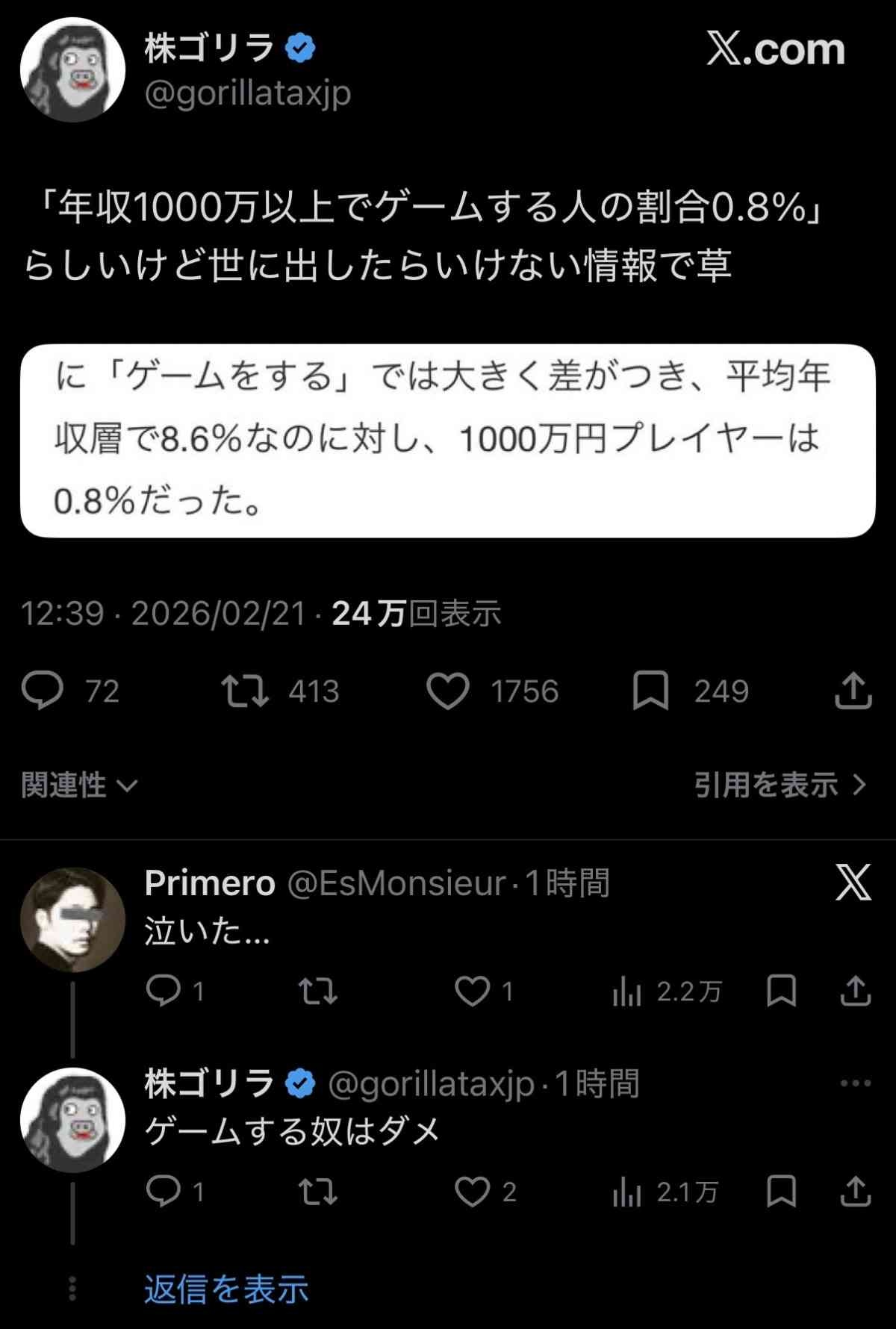Viewport: 896px width, 1329px height.
Task: Open 株ゴリラ's profile picture at the top
Action: (x=72, y=70)
